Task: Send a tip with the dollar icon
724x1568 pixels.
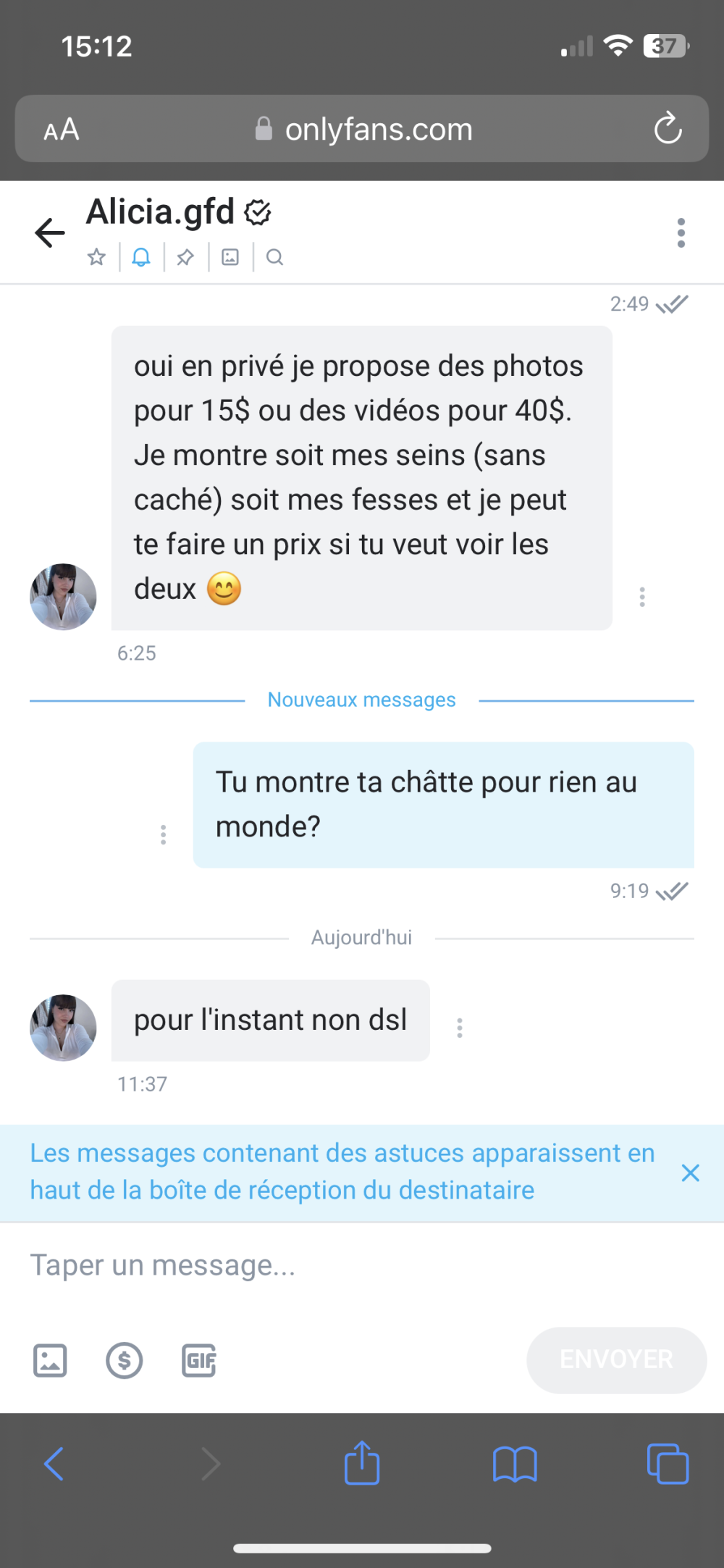Action: coord(125,1360)
